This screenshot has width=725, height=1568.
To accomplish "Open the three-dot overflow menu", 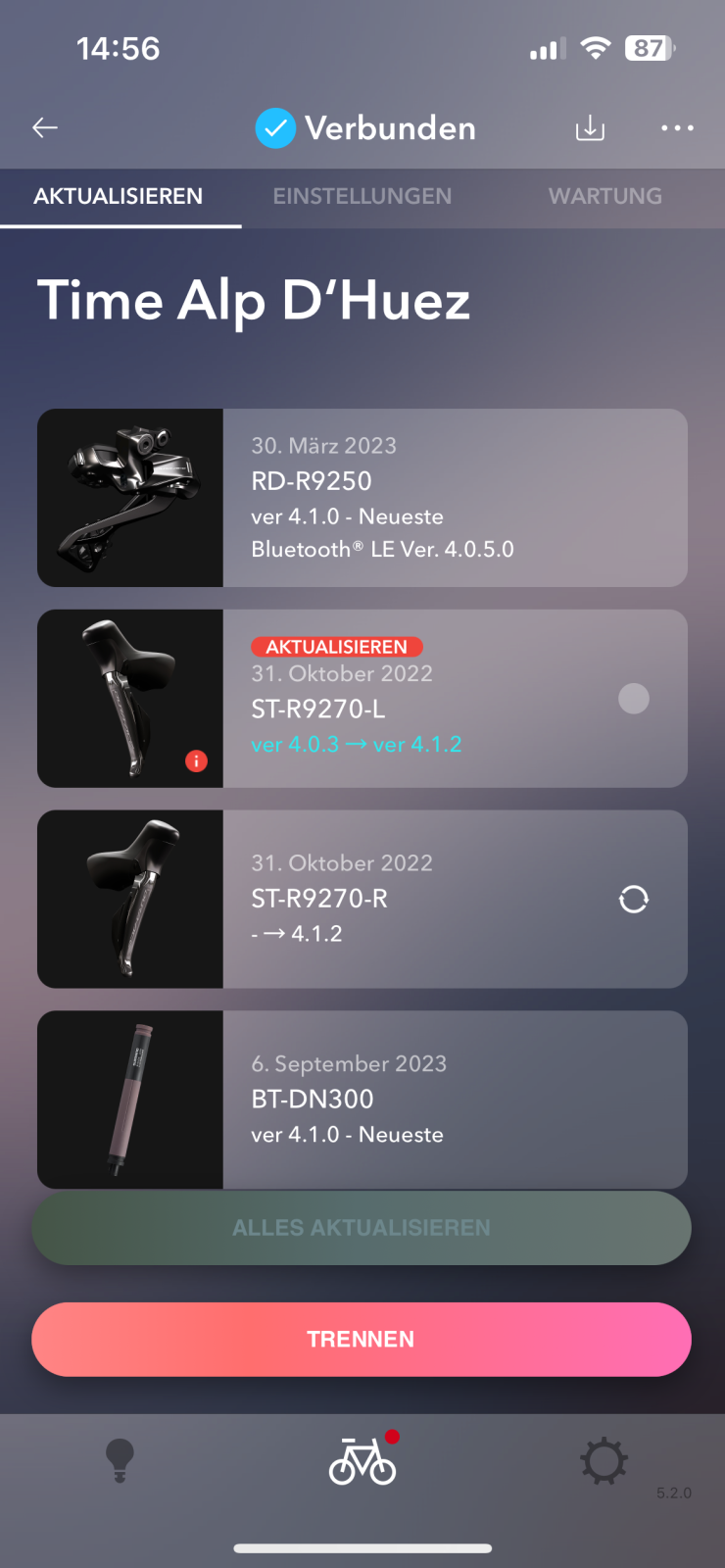I will 677,127.
